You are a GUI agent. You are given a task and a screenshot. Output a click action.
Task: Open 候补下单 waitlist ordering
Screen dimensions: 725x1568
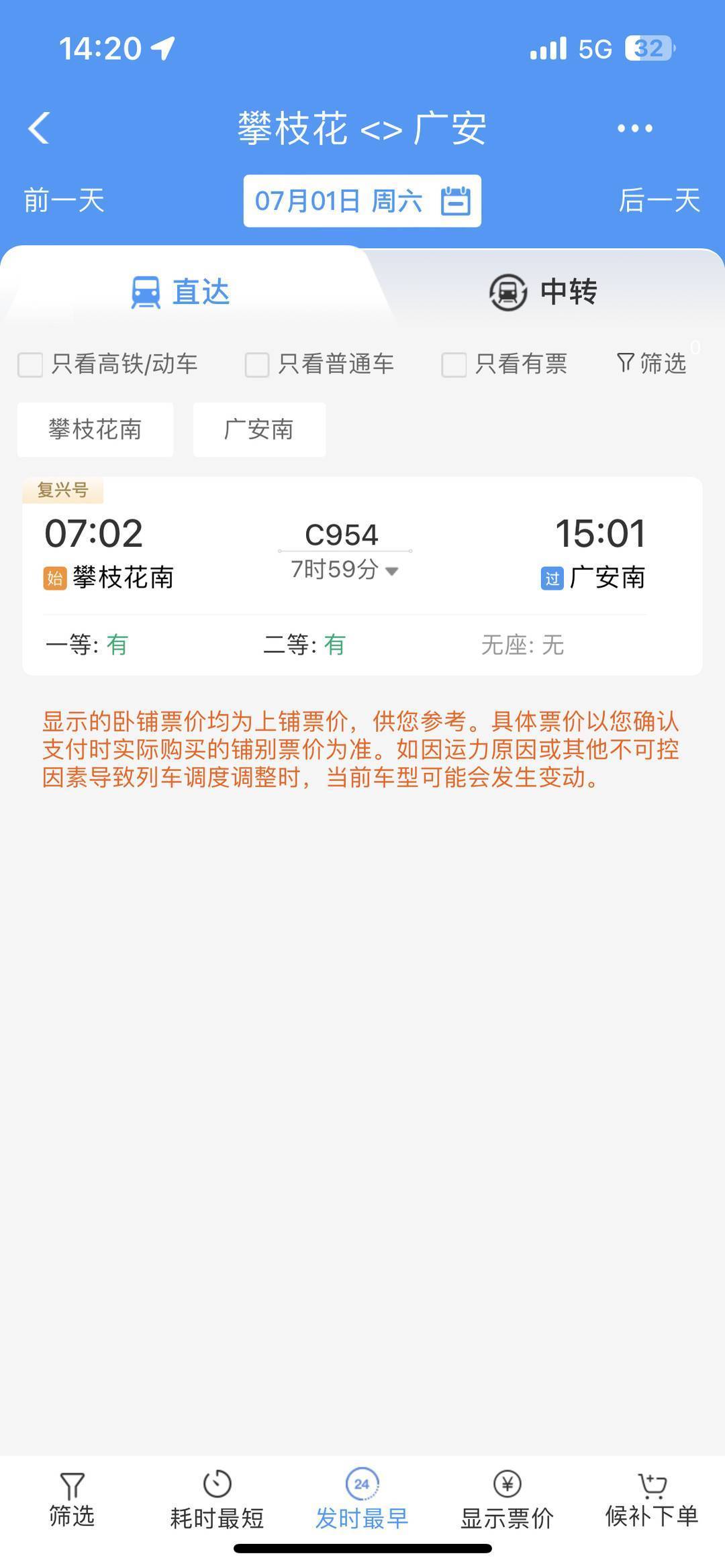(x=652, y=1499)
